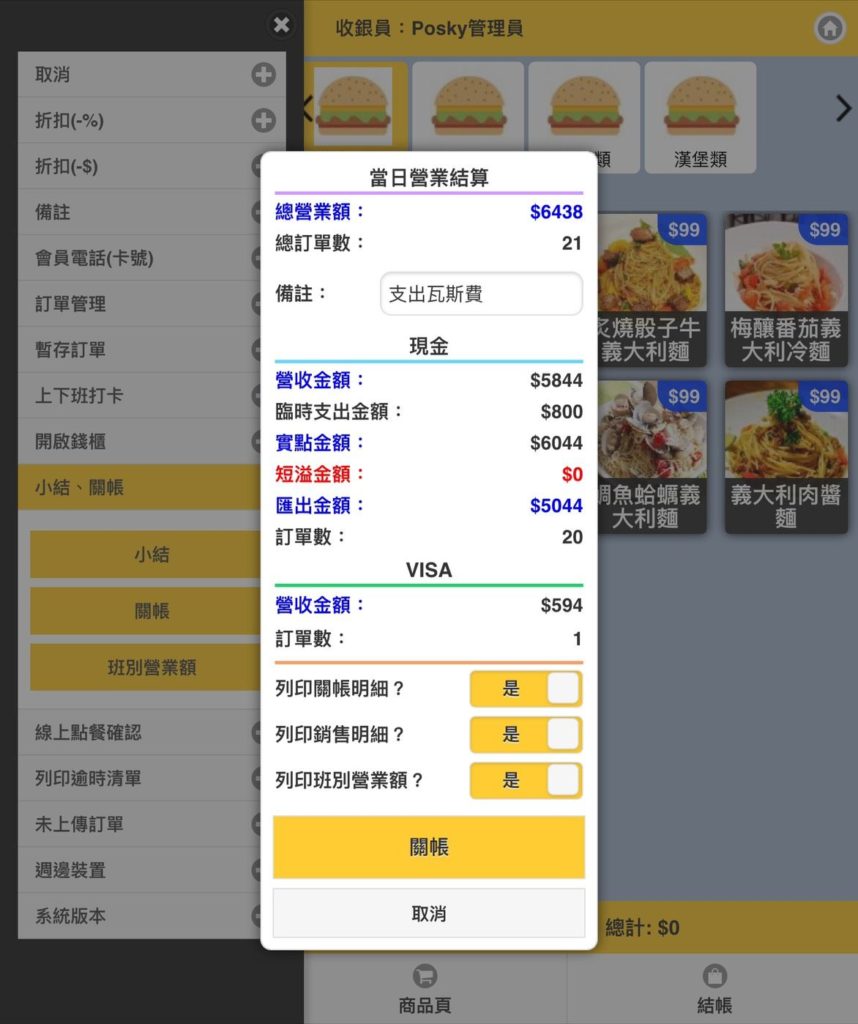Show next categories with right arrow
Image resolution: width=858 pixels, height=1024 pixels.
(843, 108)
